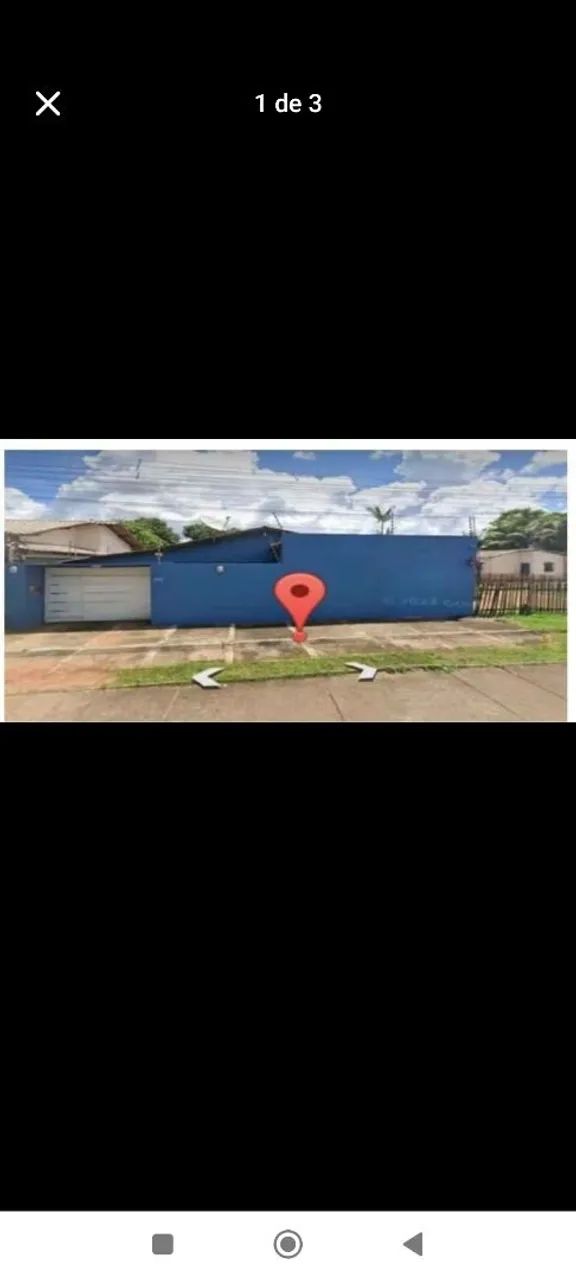Viewport: 576px width, 1280px height.
Task: Go to the home screen
Action: point(288,1244)
